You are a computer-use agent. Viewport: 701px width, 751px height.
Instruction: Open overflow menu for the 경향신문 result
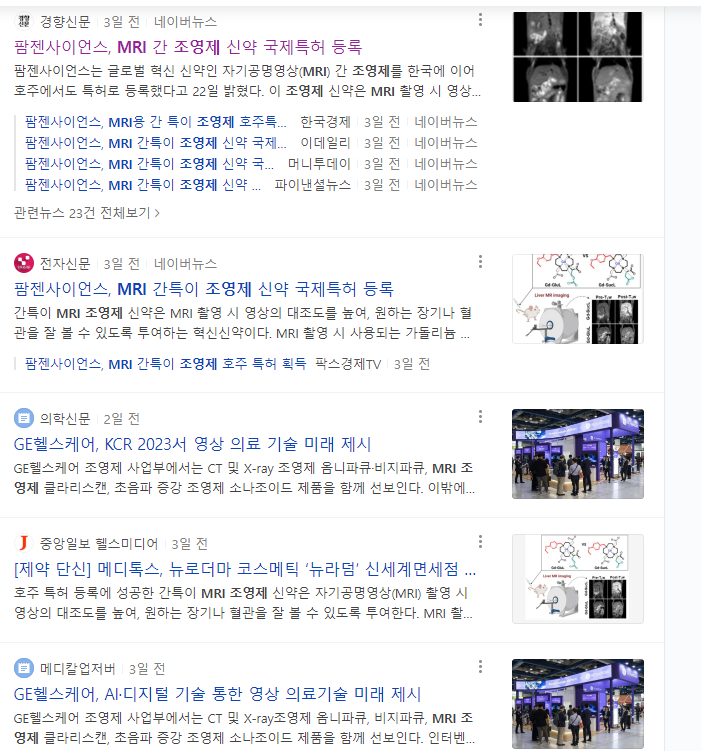[481, 20]
